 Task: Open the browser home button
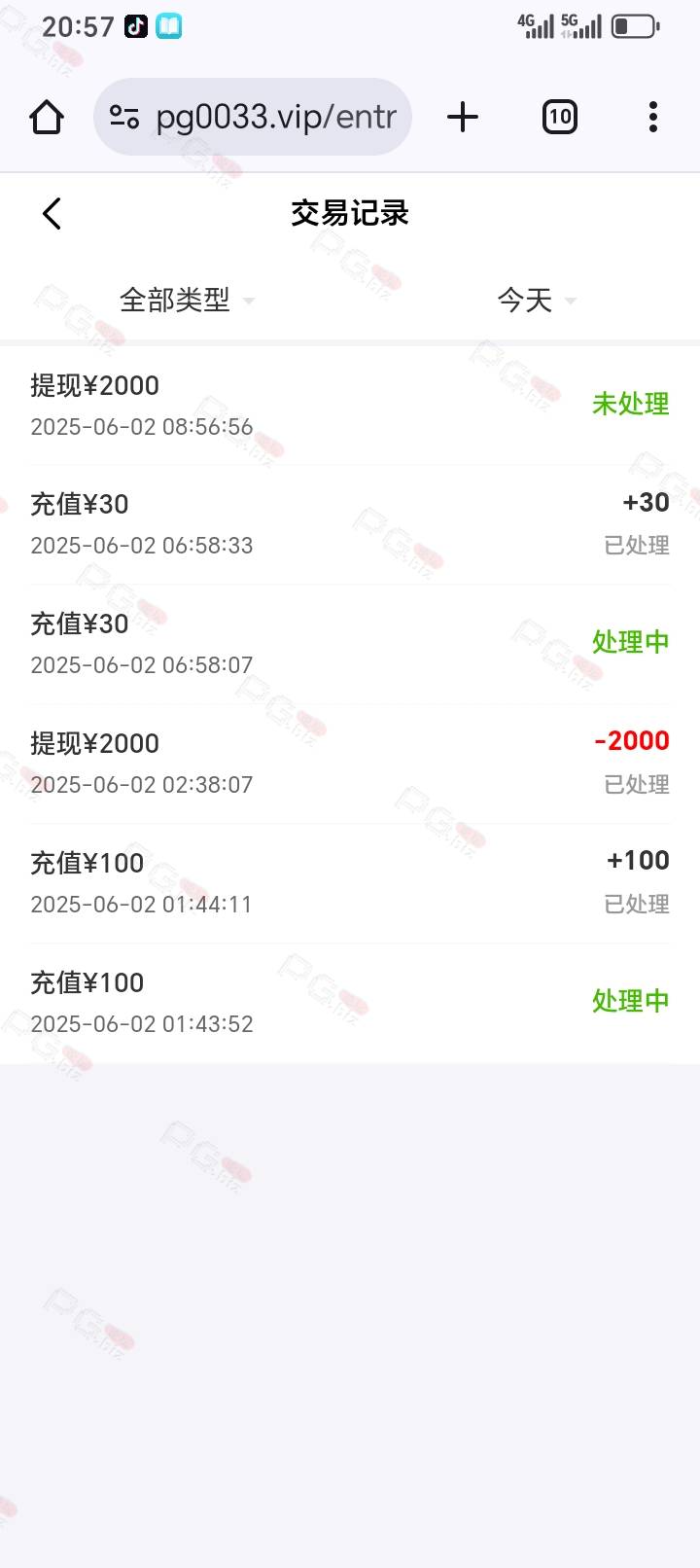point(47,117)
